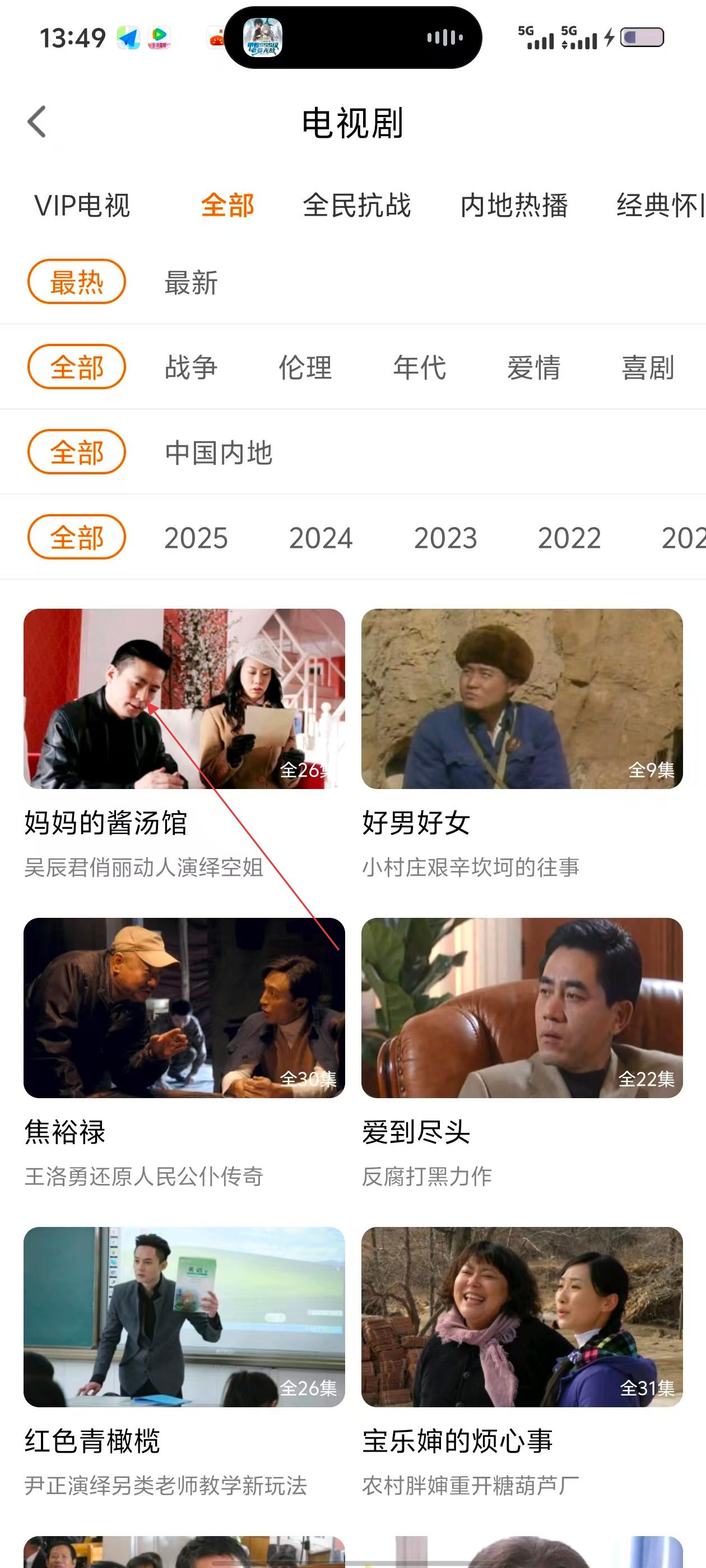The image size is (706, 1568).
Task: Filter by 爱情 genre
Action: [x=533, y=368]
